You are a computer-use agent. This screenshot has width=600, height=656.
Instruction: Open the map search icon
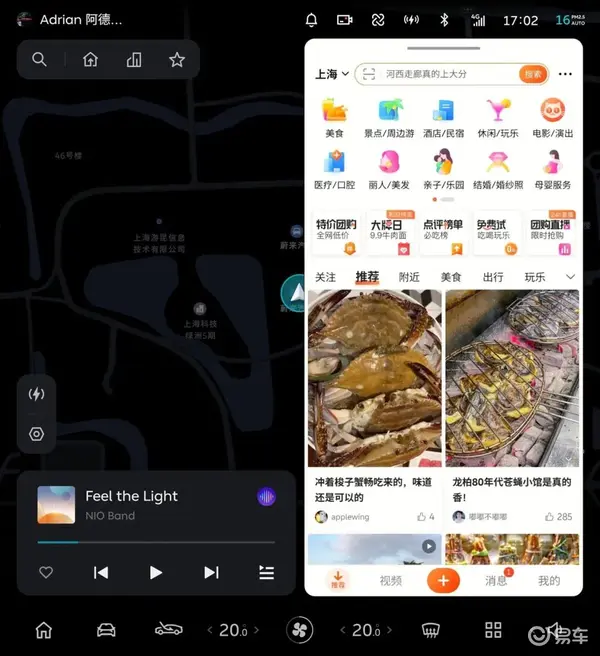[39, 60]
